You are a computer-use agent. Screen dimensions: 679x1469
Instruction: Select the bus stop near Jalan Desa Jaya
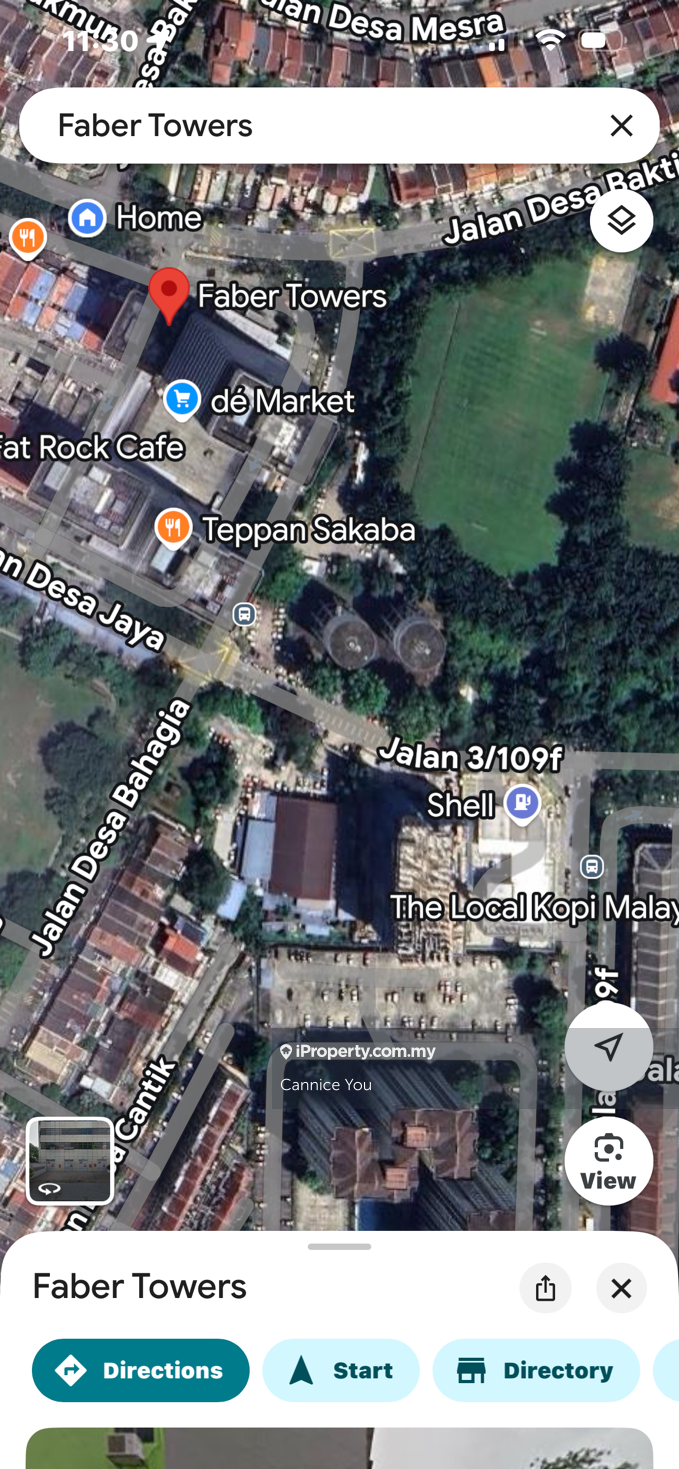(244, 614)
